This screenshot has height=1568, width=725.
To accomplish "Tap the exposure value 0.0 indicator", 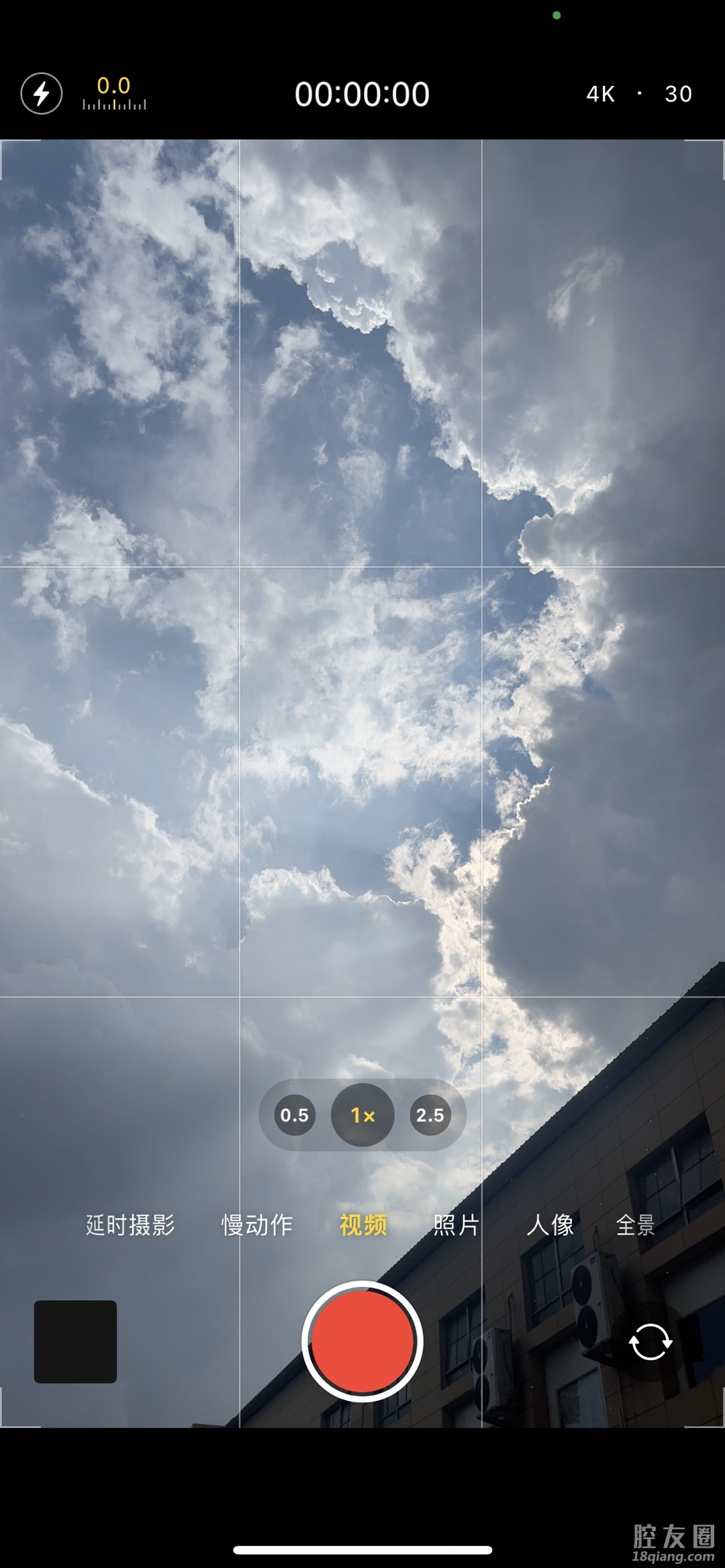I will pos(113,93).
